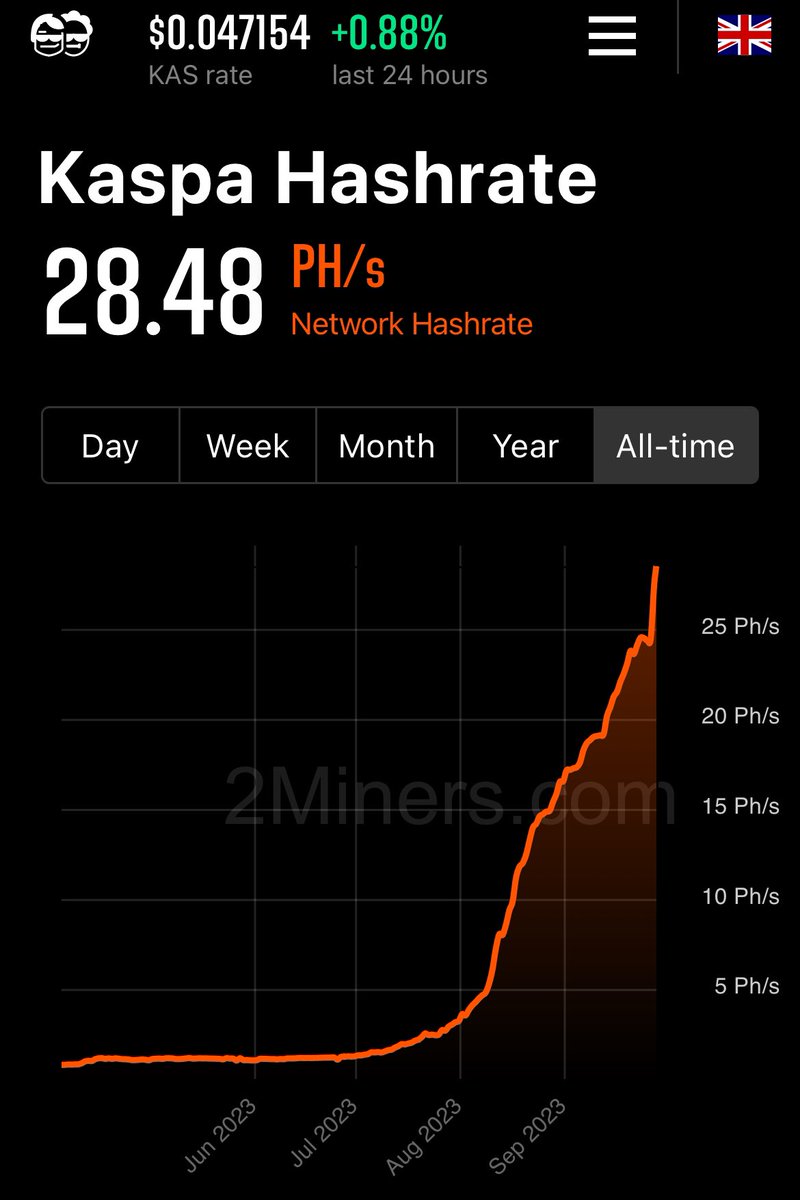Select the Month chart range
The image size is (800, 1200).
coord(387,446)
